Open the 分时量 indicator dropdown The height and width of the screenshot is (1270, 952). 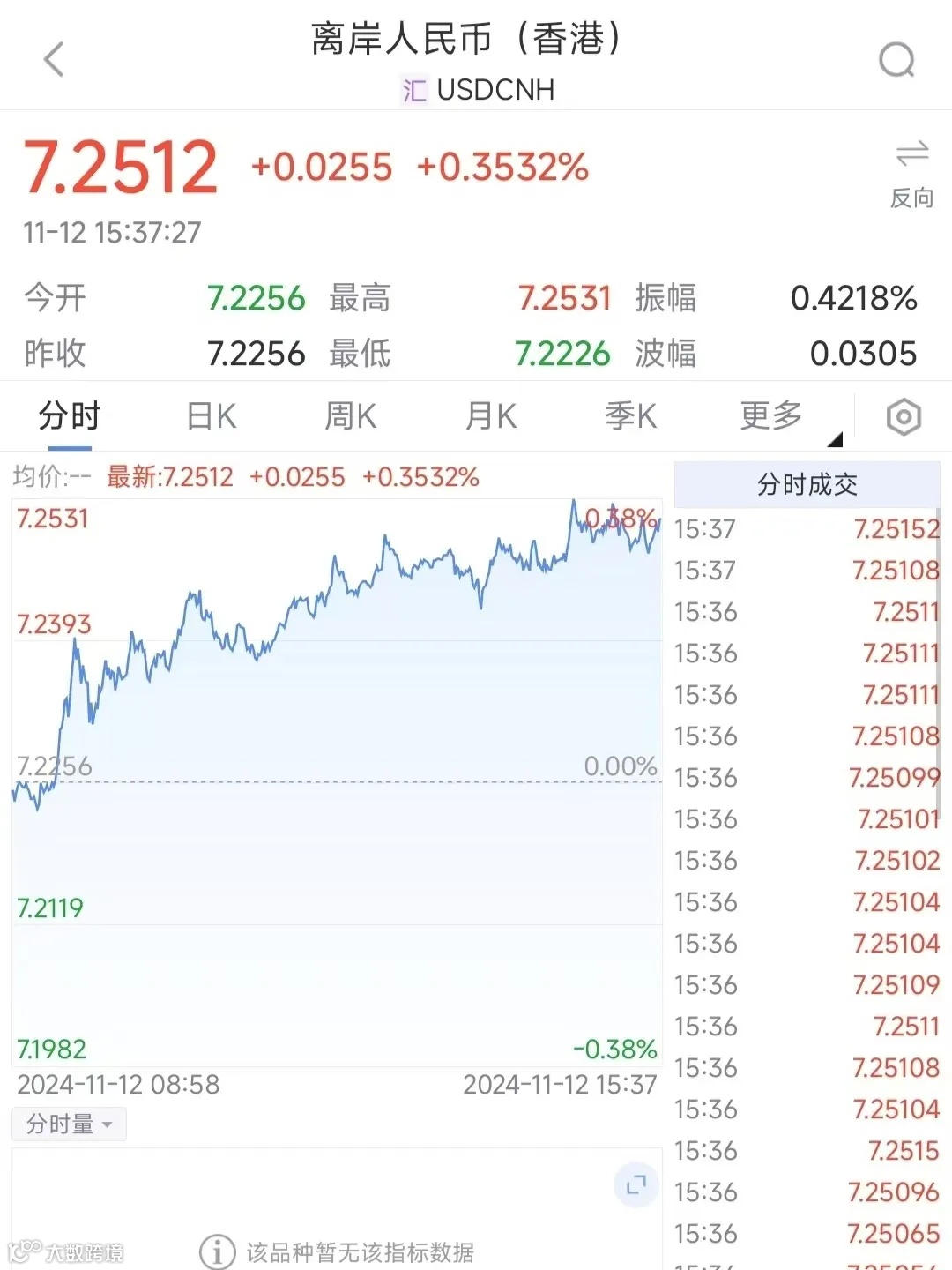pyautogui.click(x=69, y=1124)
